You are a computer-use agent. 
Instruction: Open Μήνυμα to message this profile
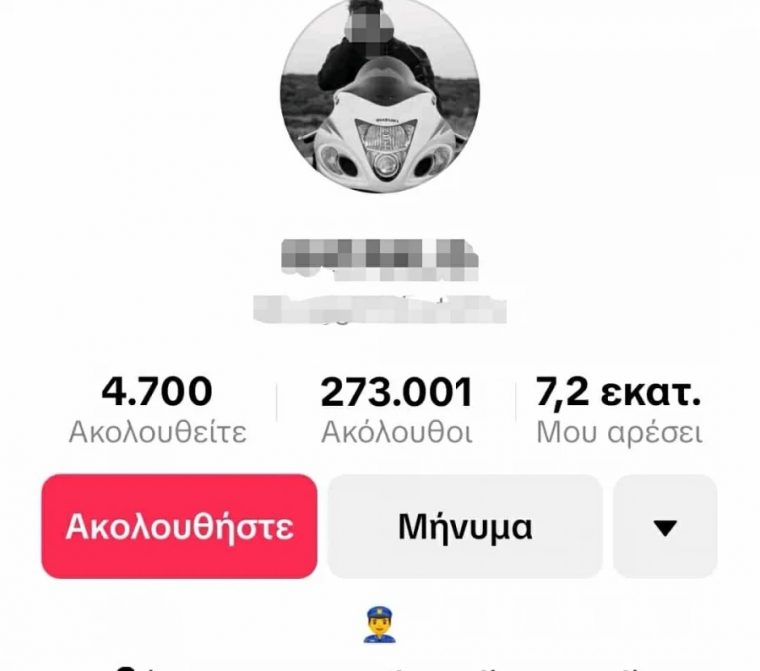pos(465,526)
